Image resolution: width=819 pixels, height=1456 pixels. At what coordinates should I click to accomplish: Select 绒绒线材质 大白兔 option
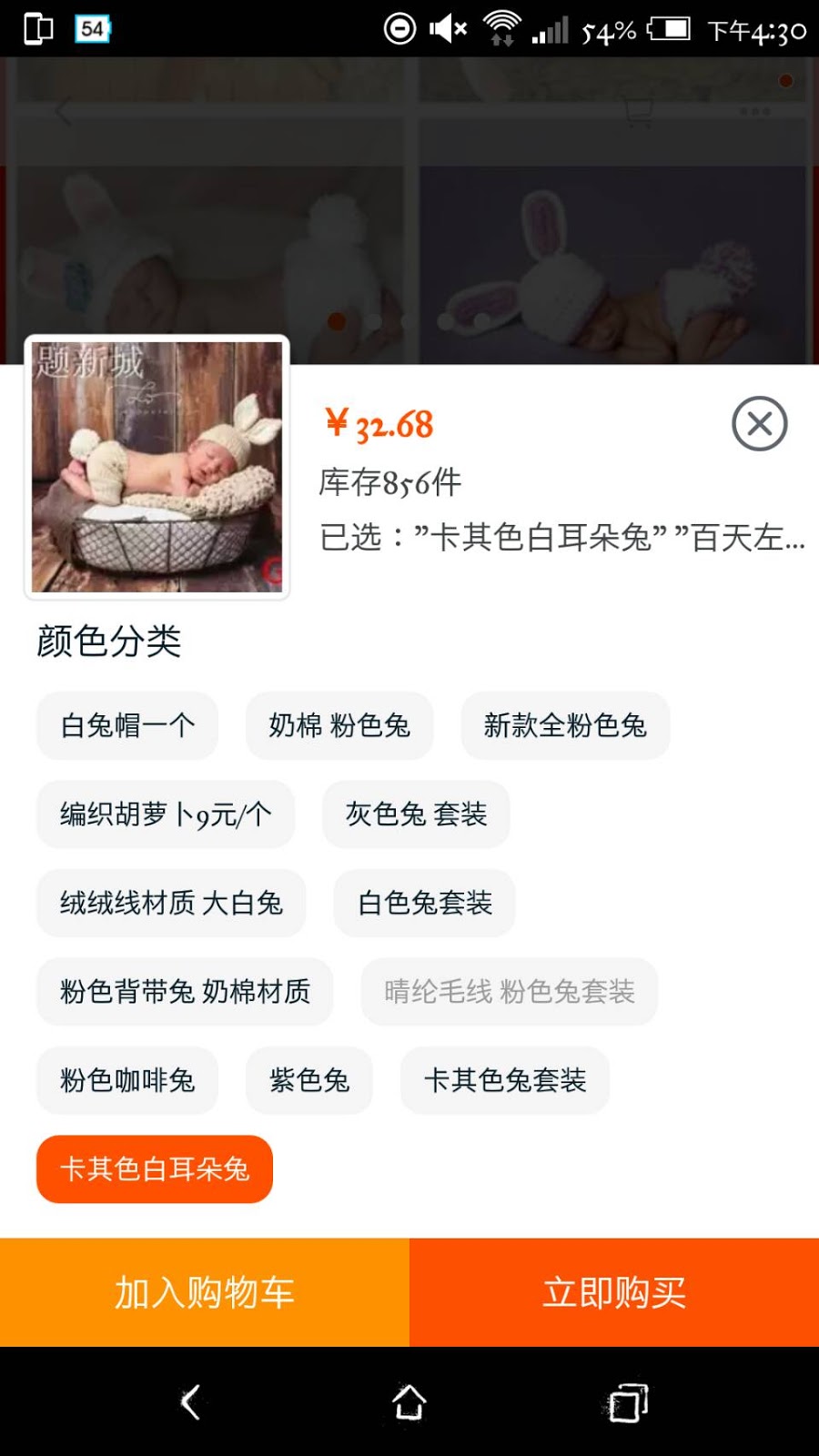coord(171,903)
